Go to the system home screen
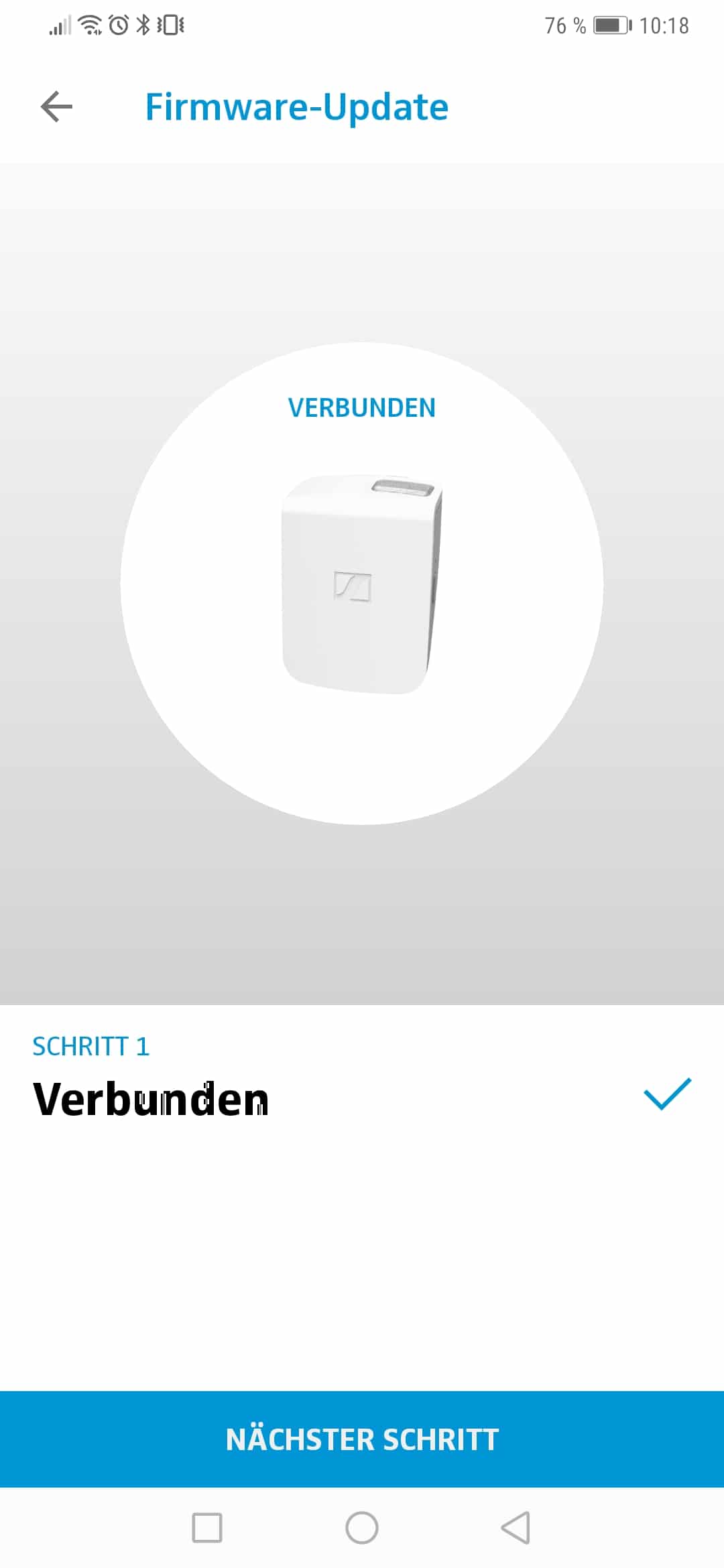 pos(362,1528)
